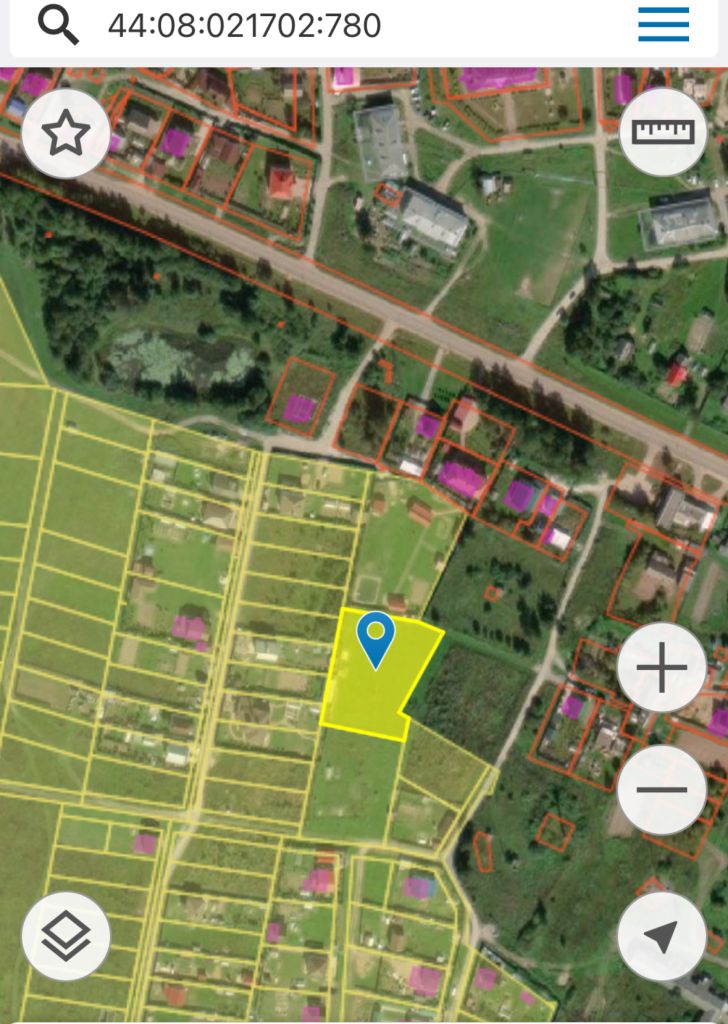Open the map layers selector
The image size is (728, 1024).
point(66,936)
